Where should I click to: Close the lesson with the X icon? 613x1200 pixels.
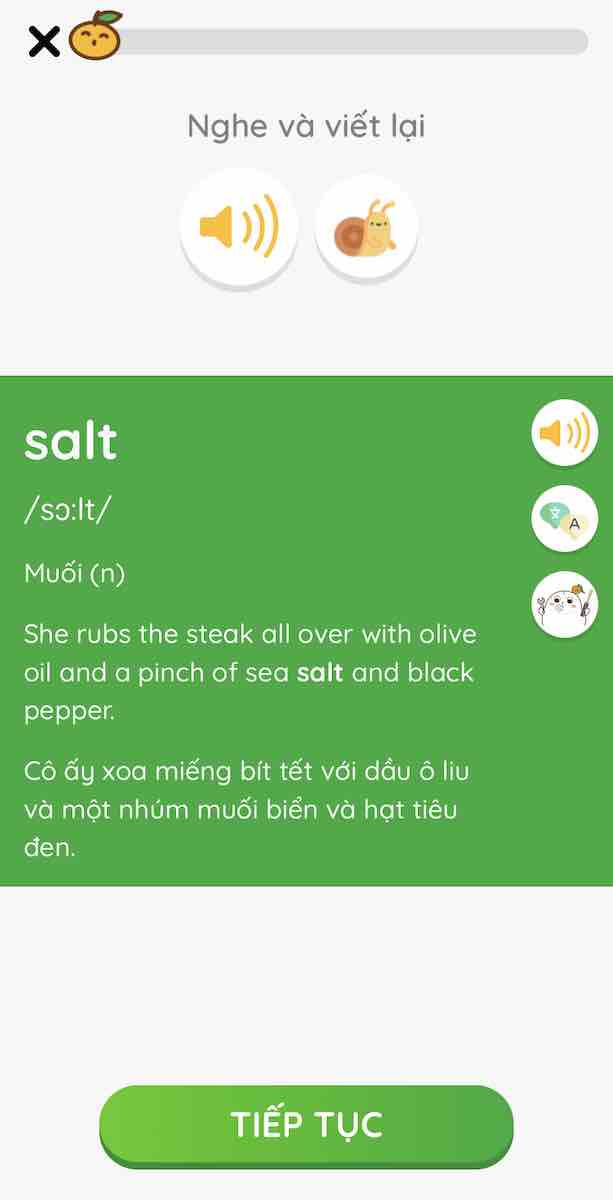coord(44,41)
